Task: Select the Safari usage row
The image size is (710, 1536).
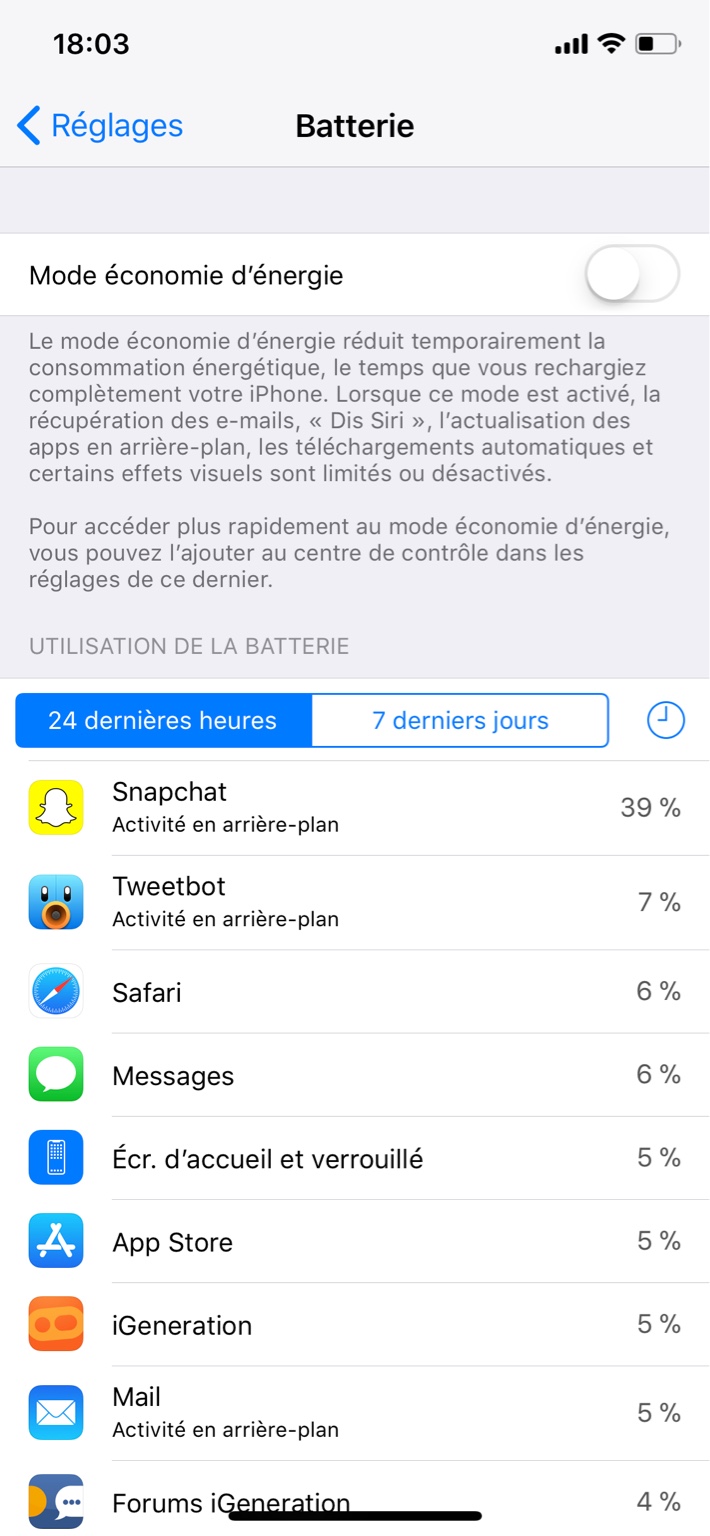Action: 355,992
